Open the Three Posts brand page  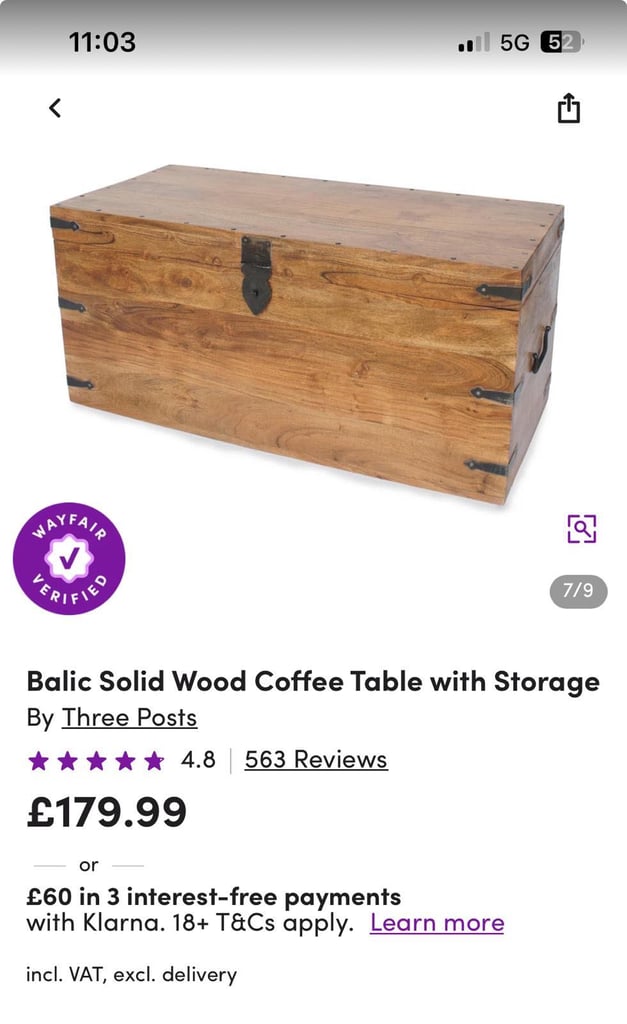click(x=129, y=718)
